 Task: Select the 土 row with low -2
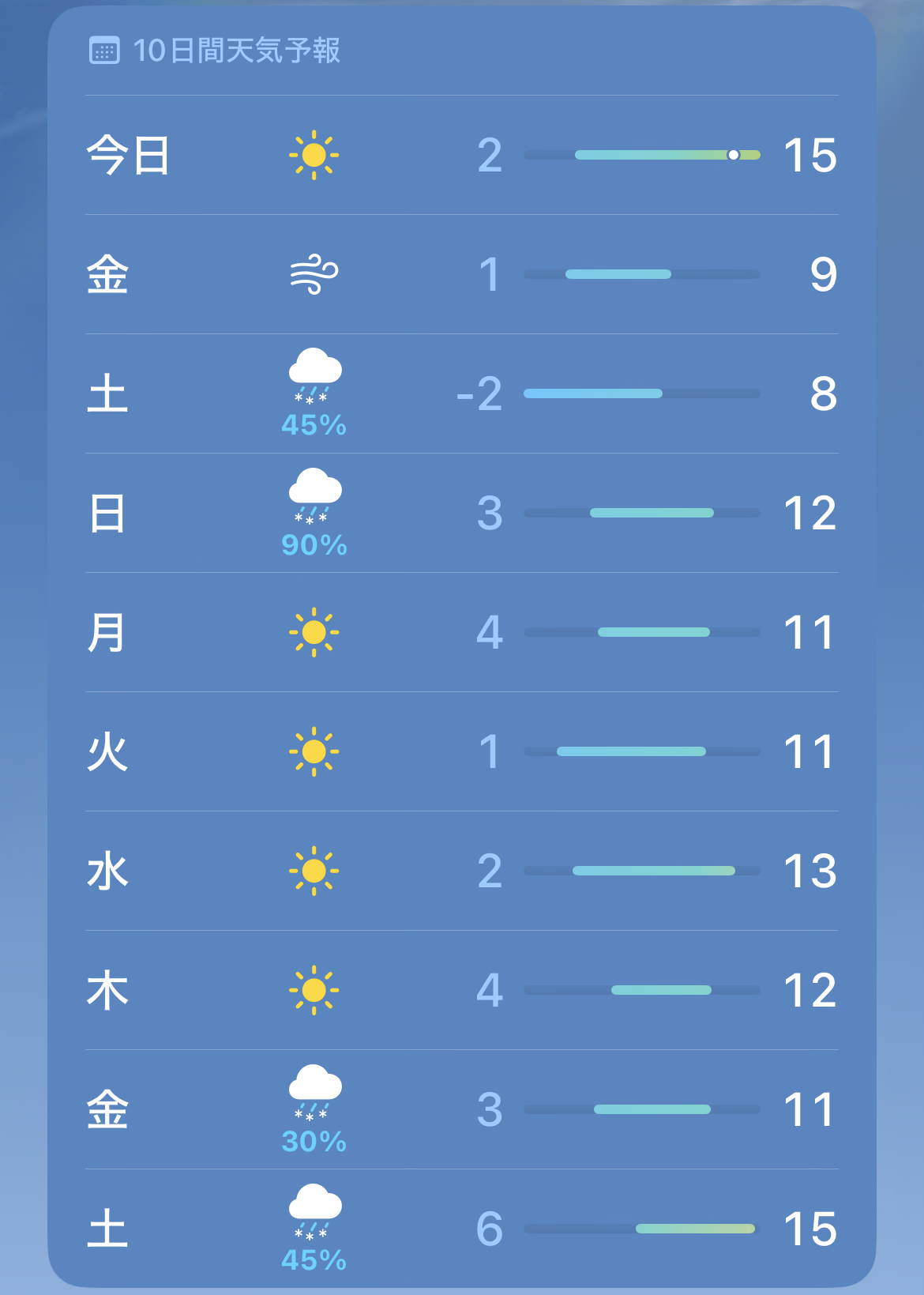461,393
